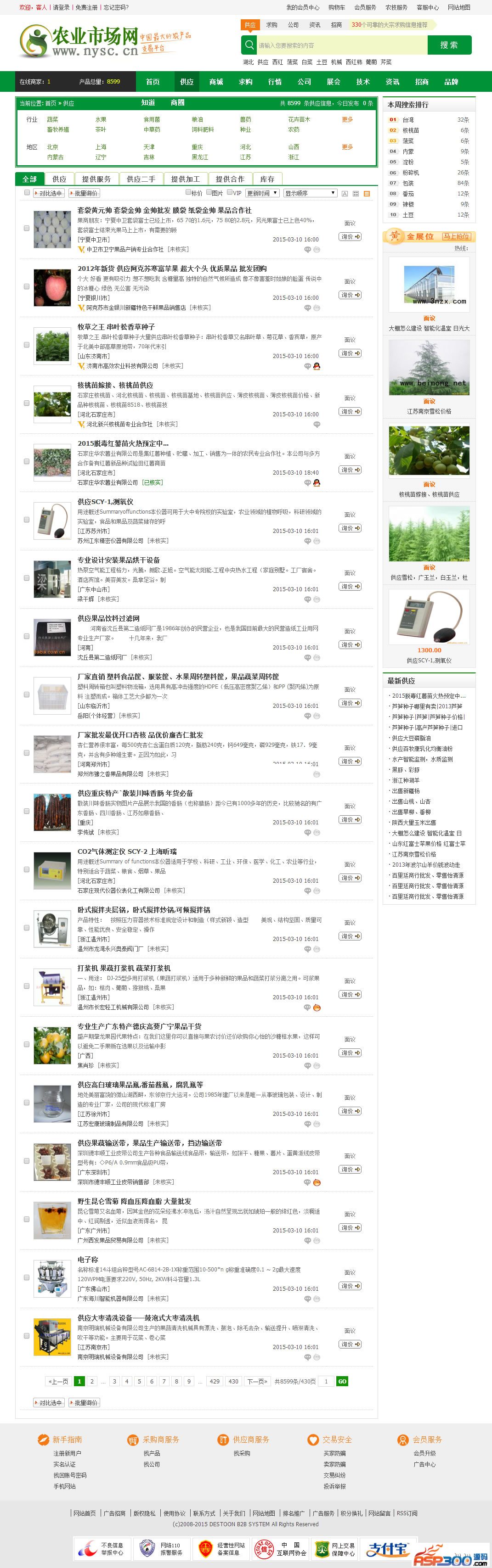Check the box beside 供应SCY-1,测氧仪 listing

[27, 519]
